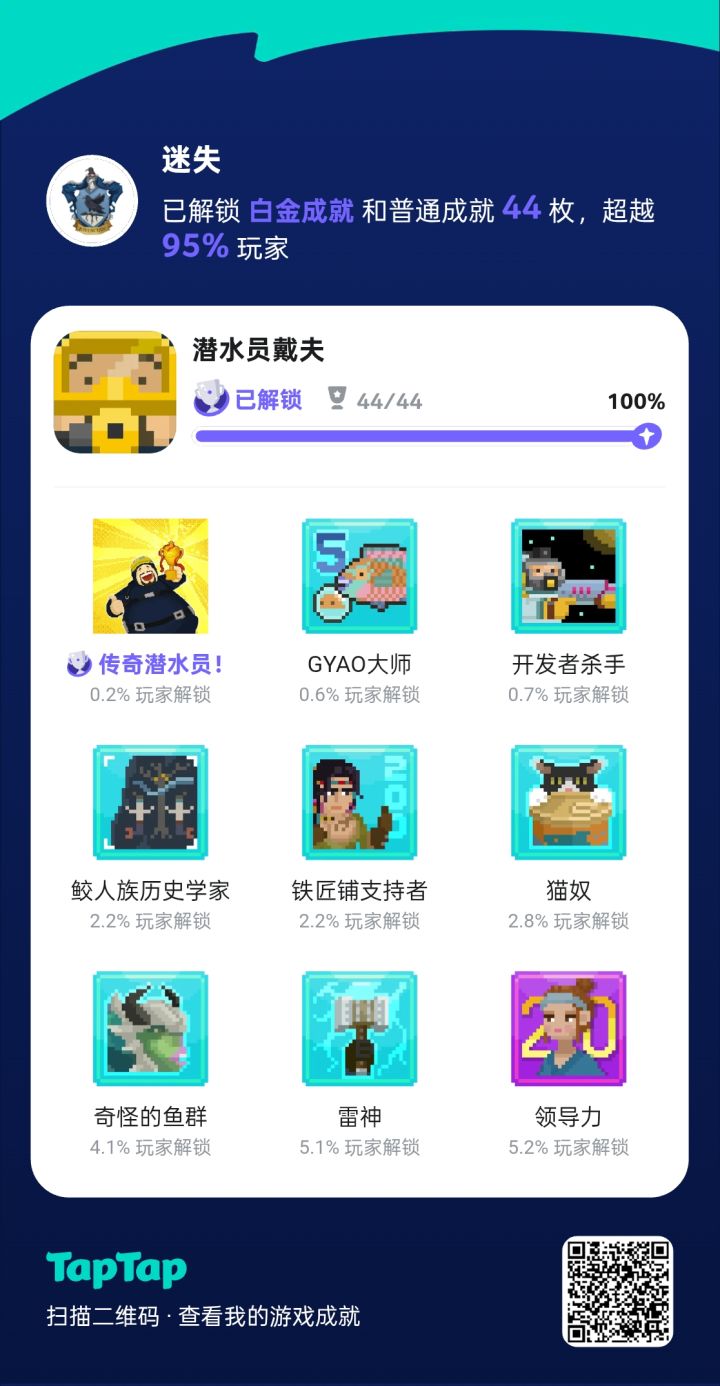The width and height of the screenshot is (720, 1386).
Task: Click the 100% progress slider handle
Action: [x=648, y=436]
